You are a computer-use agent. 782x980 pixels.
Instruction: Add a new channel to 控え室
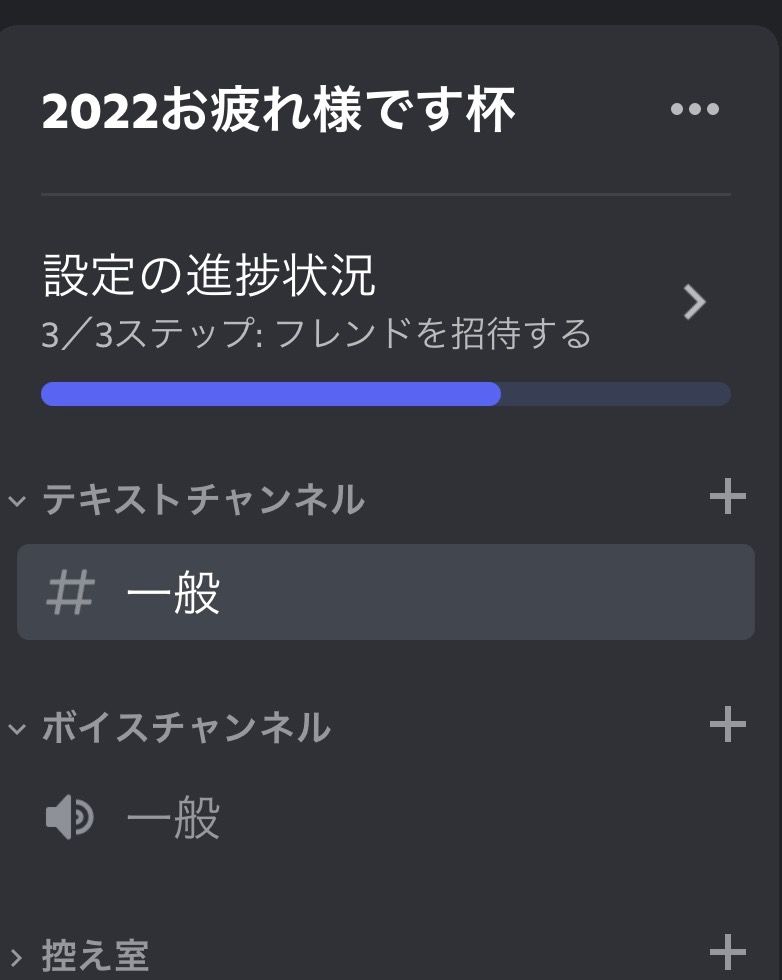(727, 950)
